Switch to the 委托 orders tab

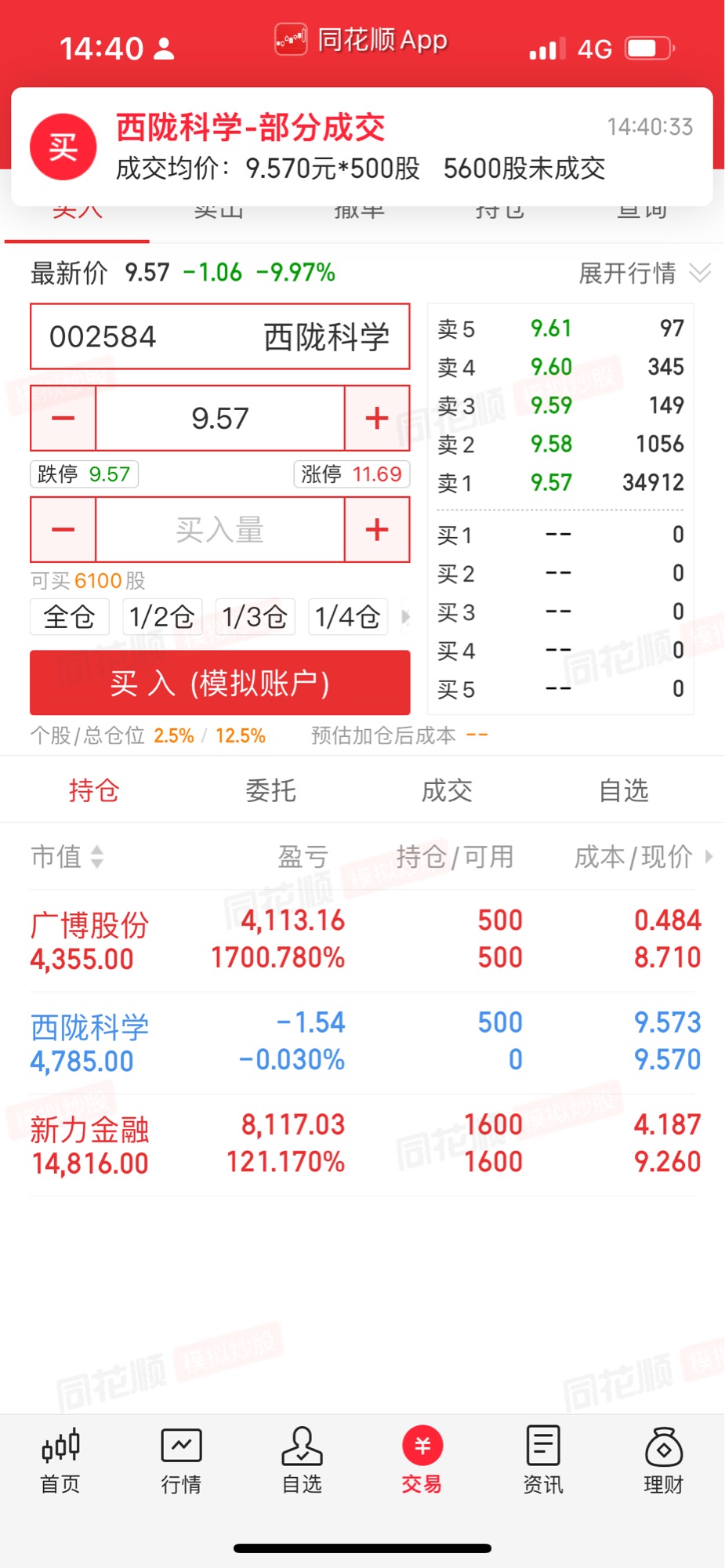coord(270,790)
